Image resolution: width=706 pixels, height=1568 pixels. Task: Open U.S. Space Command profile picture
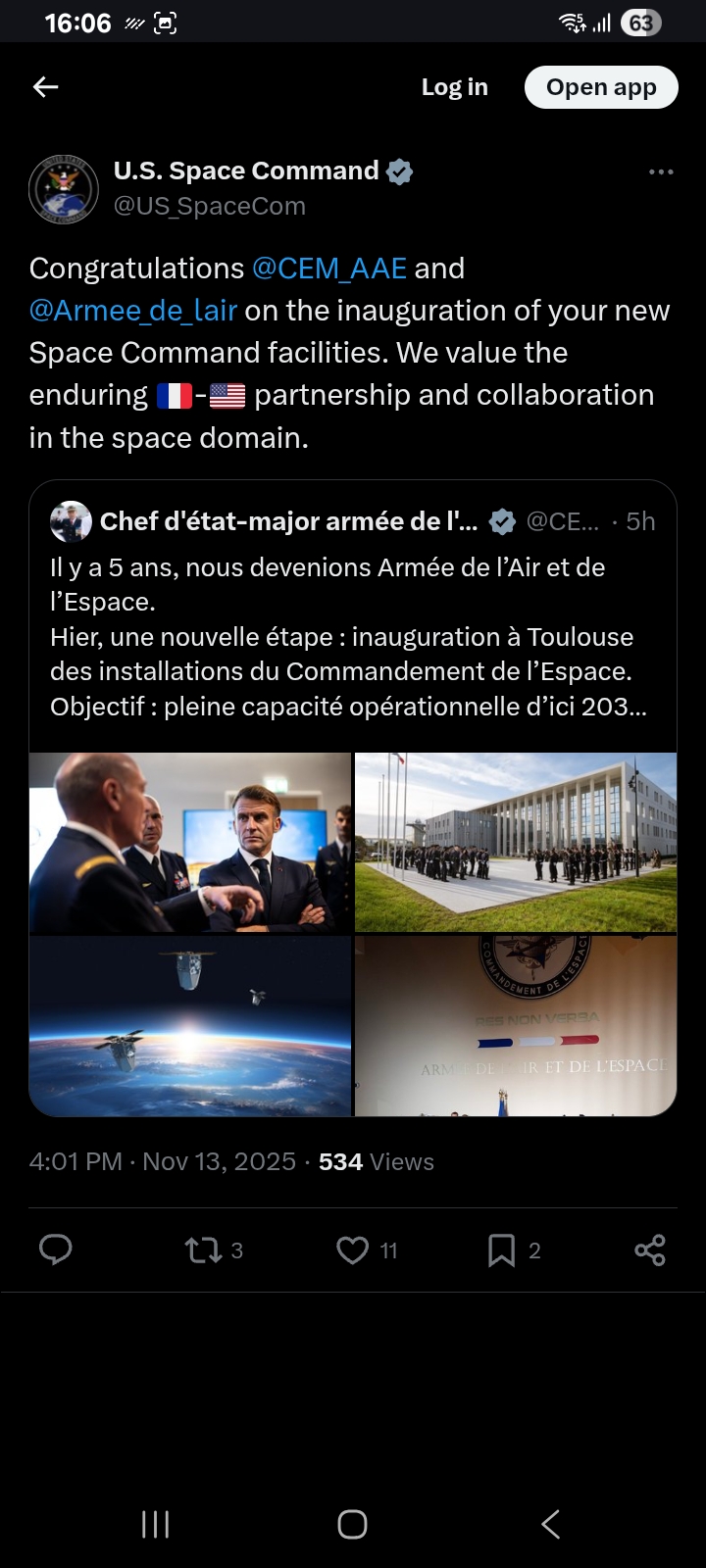click(64, 188)
